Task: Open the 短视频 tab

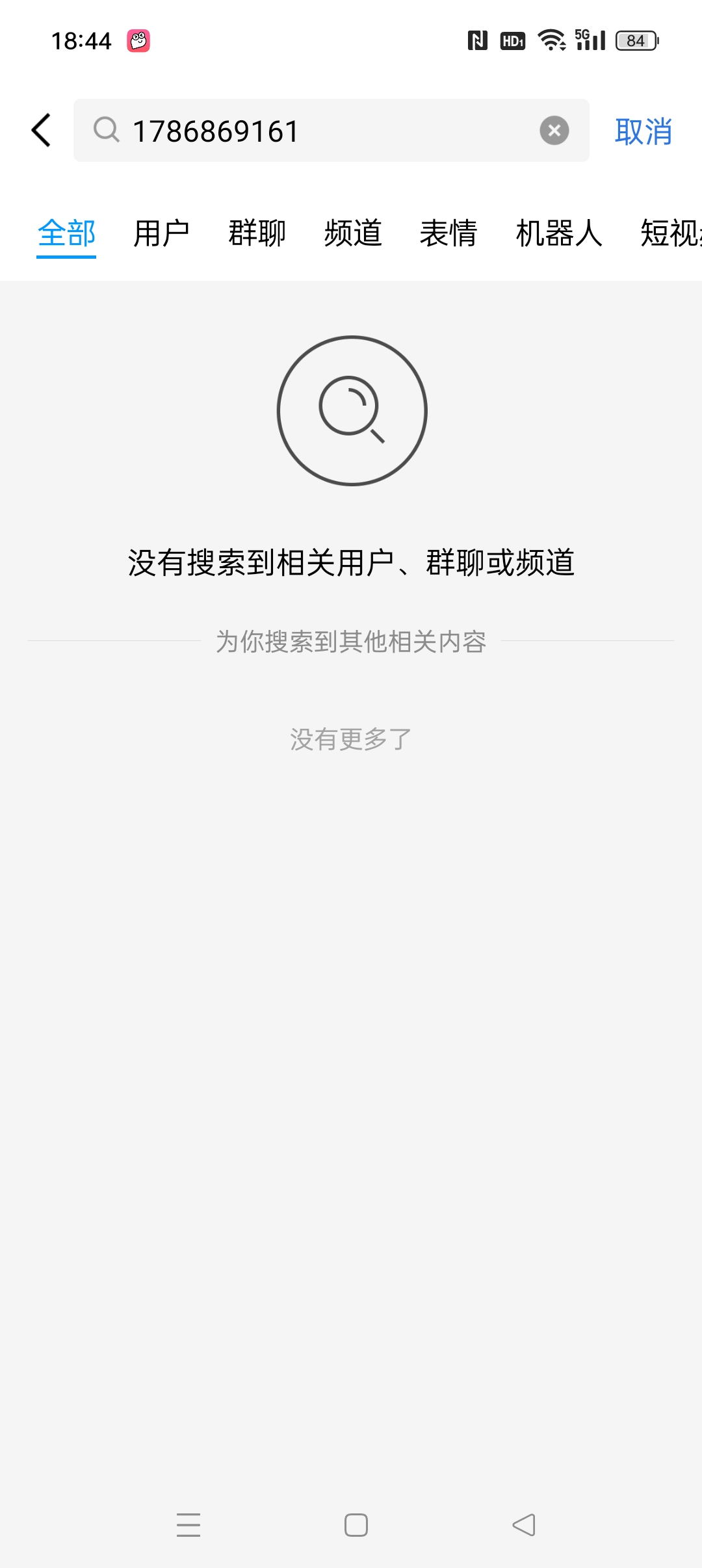Action: [669, 233]
